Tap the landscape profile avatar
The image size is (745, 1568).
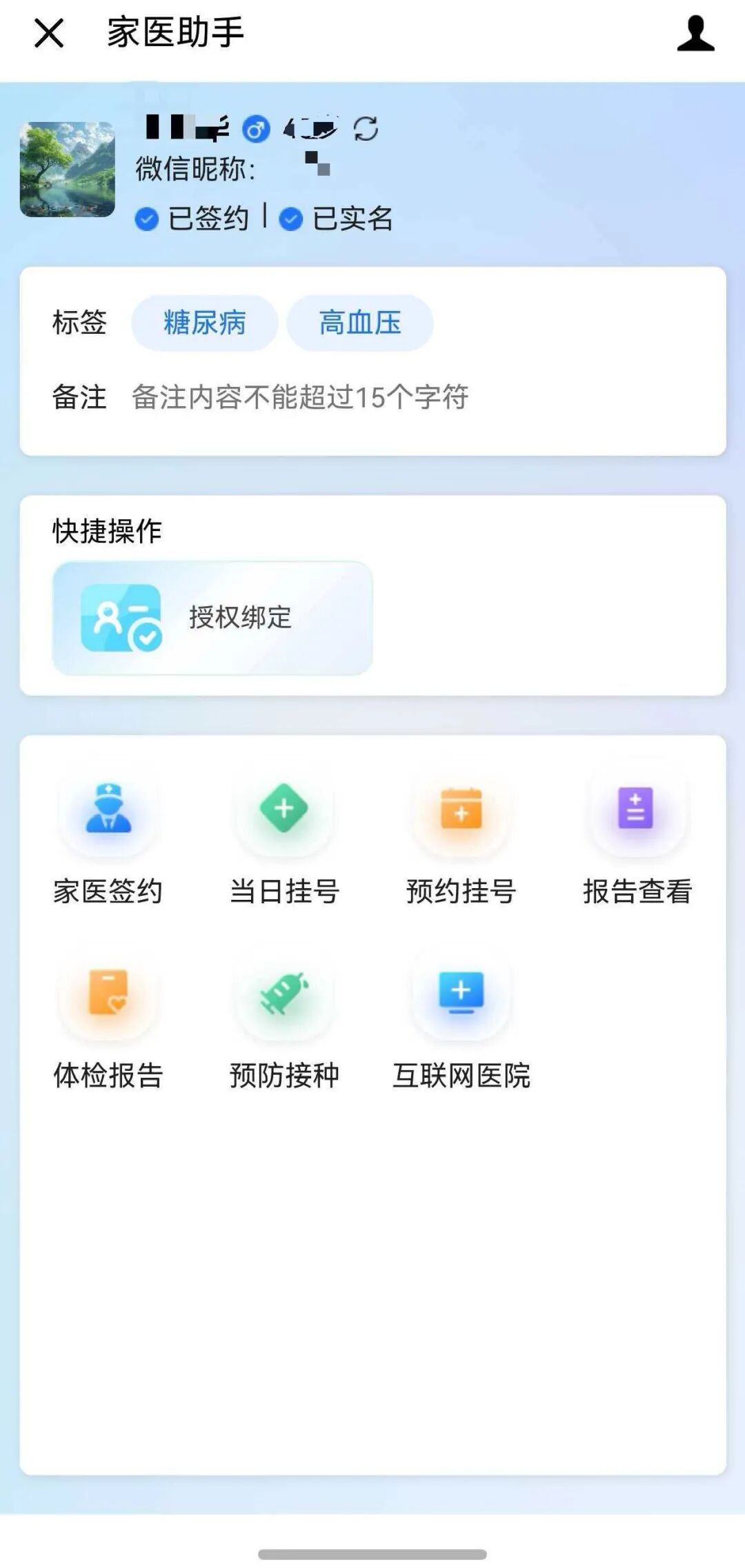[x=68, y=170]
